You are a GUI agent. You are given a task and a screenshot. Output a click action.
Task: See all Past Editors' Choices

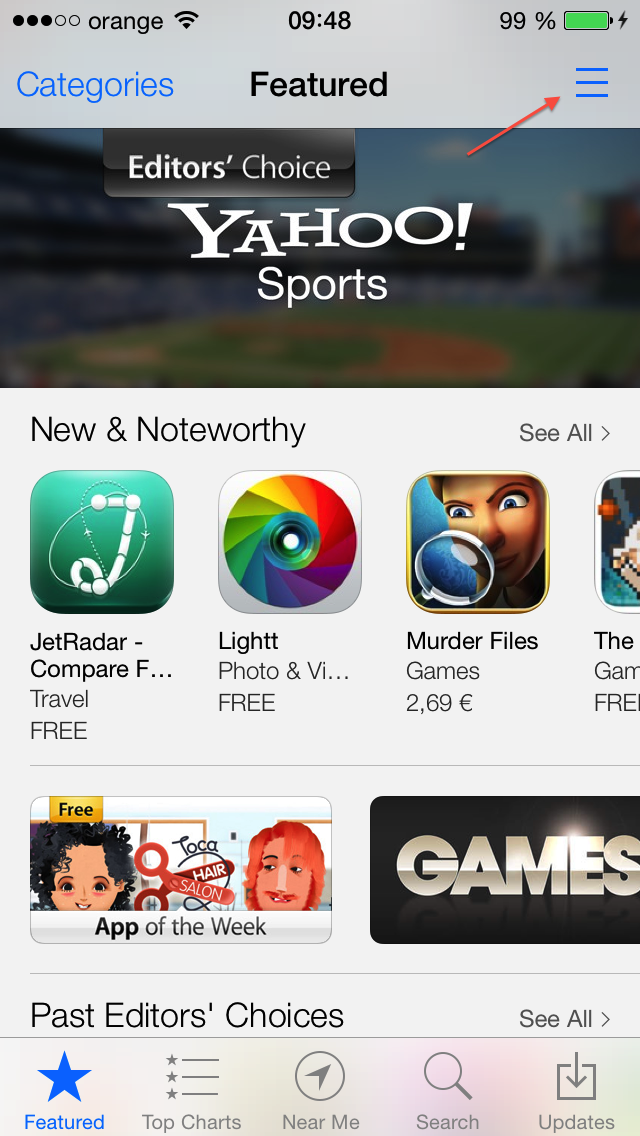pos(565,1019)
